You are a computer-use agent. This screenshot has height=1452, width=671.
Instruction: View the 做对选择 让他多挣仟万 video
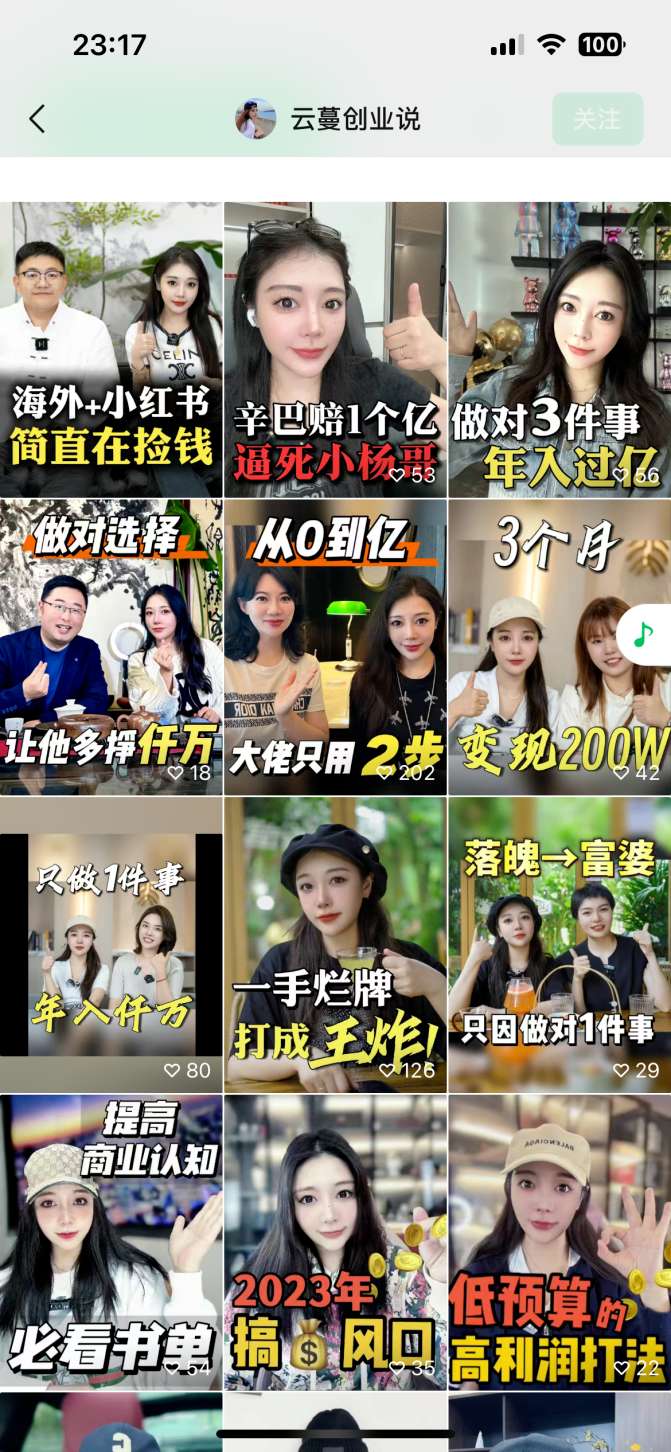[111, 647]
